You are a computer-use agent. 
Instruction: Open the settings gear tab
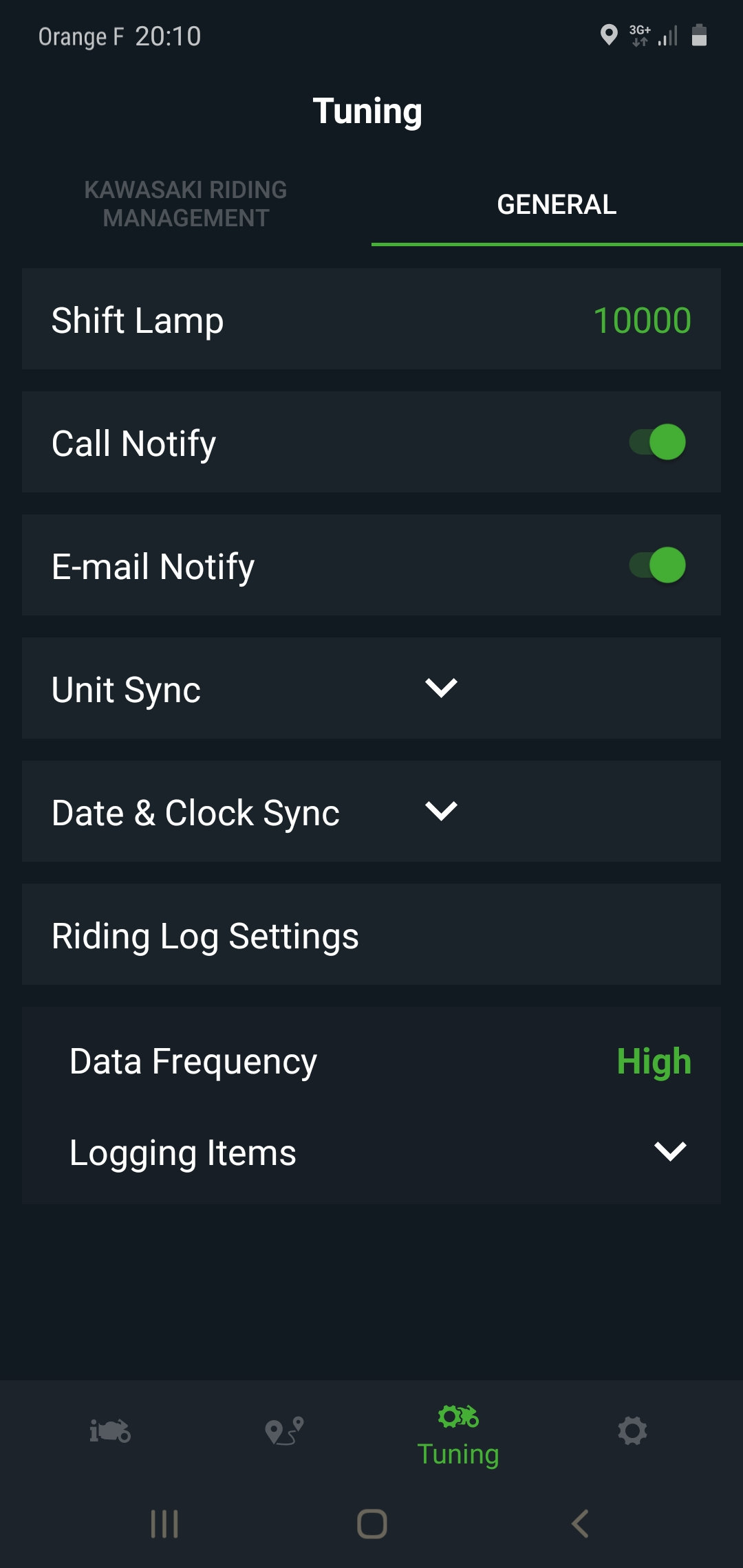[632, 1432]
